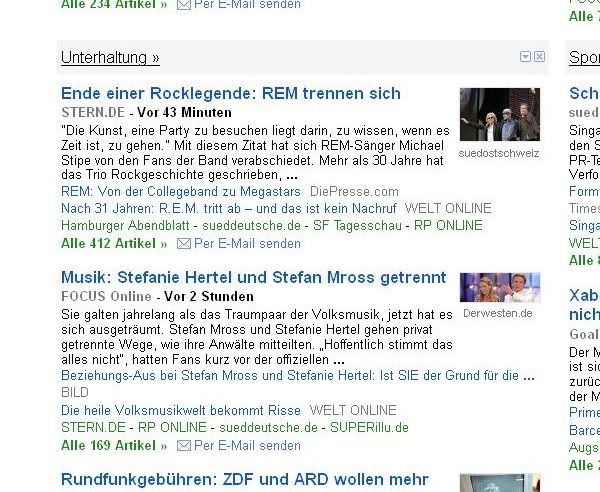The height and width of the screenshot is (492, 600).
Task: Open the Hertel and Mross photo thumbnail
Action: (499, 288)
